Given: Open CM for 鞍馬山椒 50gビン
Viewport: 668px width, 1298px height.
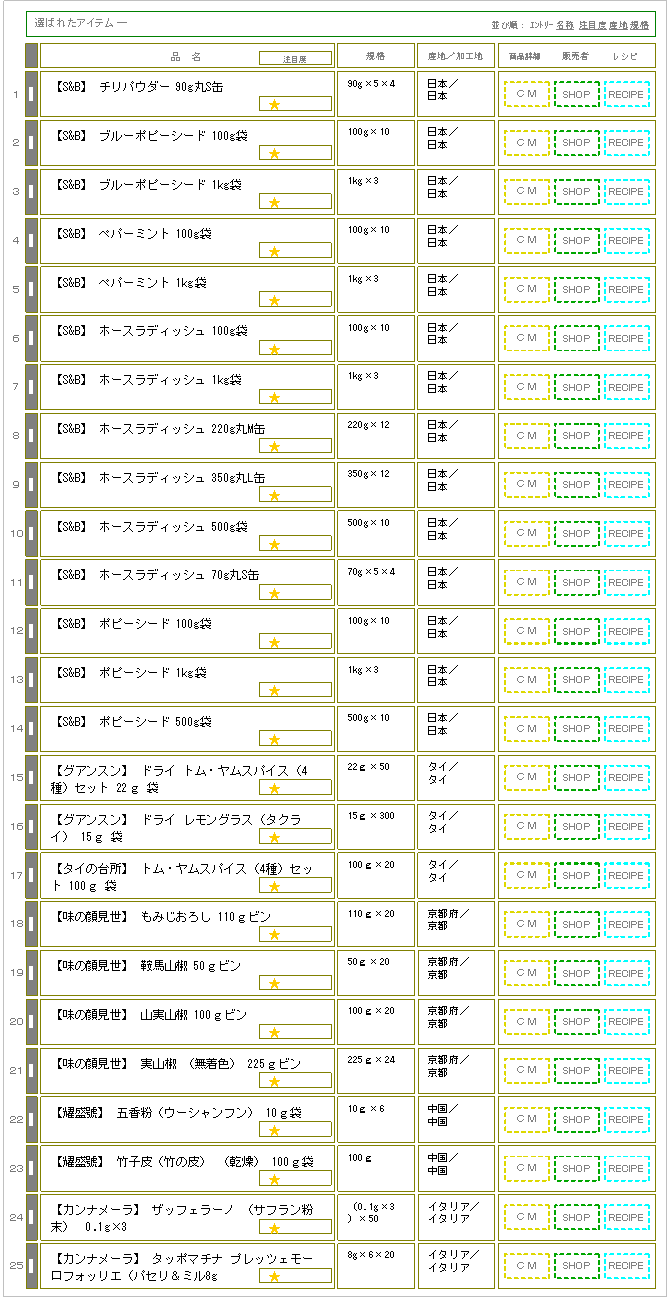Looking at the screenshot, I should pyautogui.click(x=526, y=973).
